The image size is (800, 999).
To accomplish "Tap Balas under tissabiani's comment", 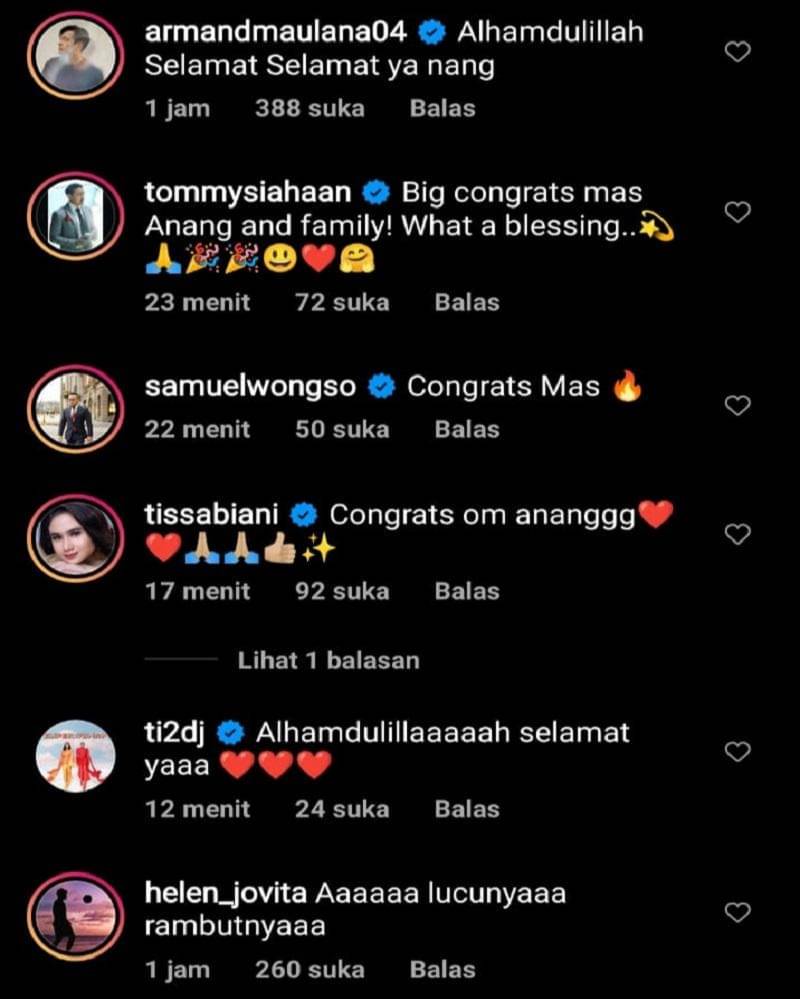I will pyautogui.click(x=466, y=590).
